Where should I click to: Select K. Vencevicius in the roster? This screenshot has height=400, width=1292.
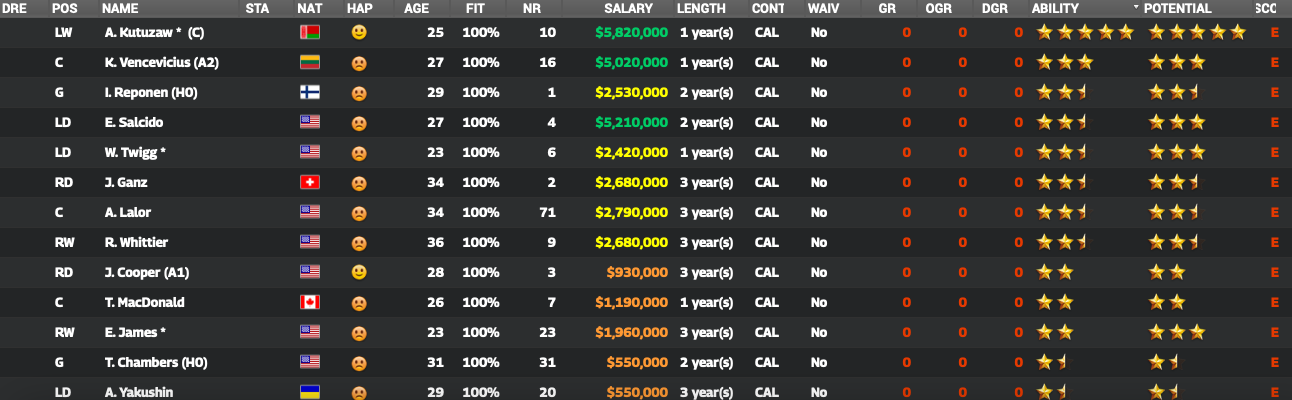click(x=160, y=63)
